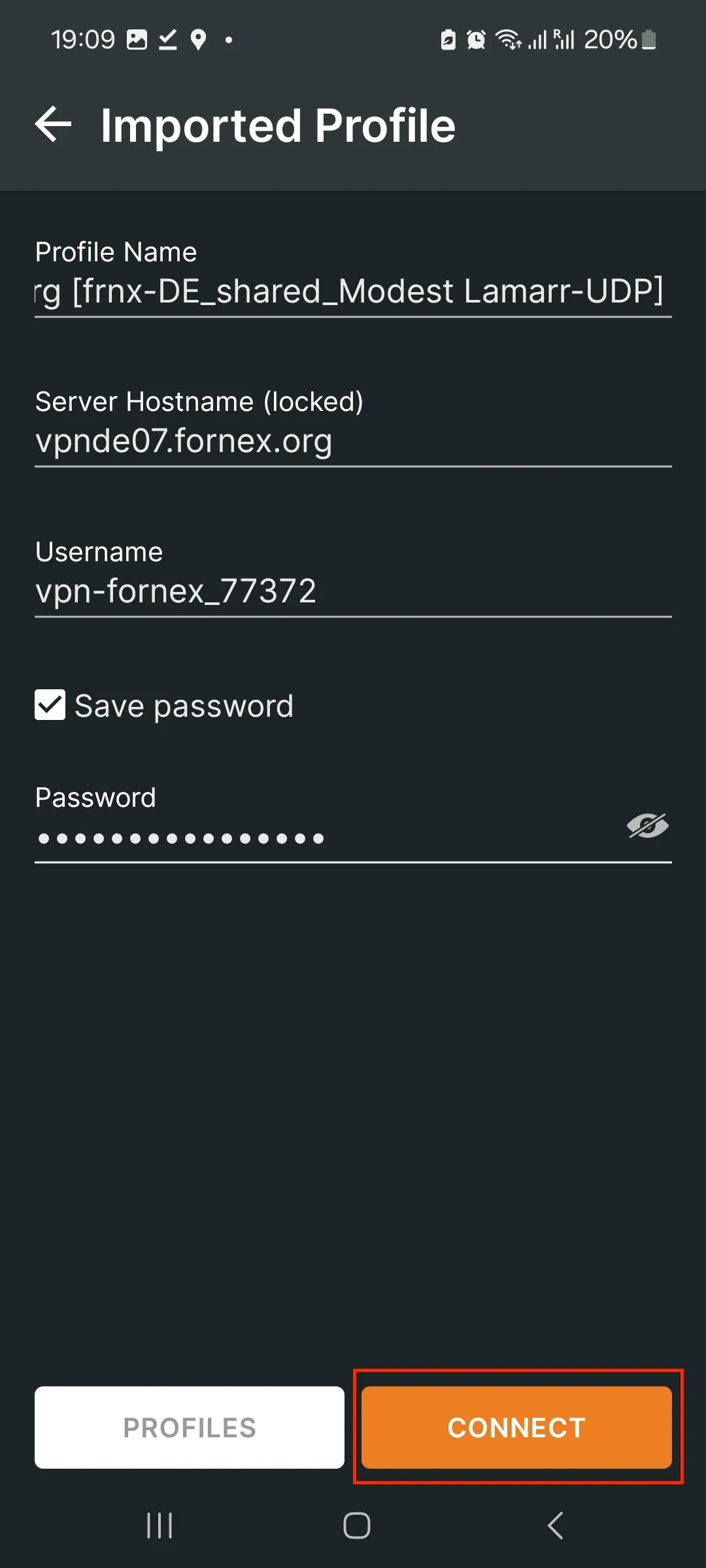Tap the Username field vpn-fornex_77372
This screenshot has width=706, height=1568.
pos(352,591)
